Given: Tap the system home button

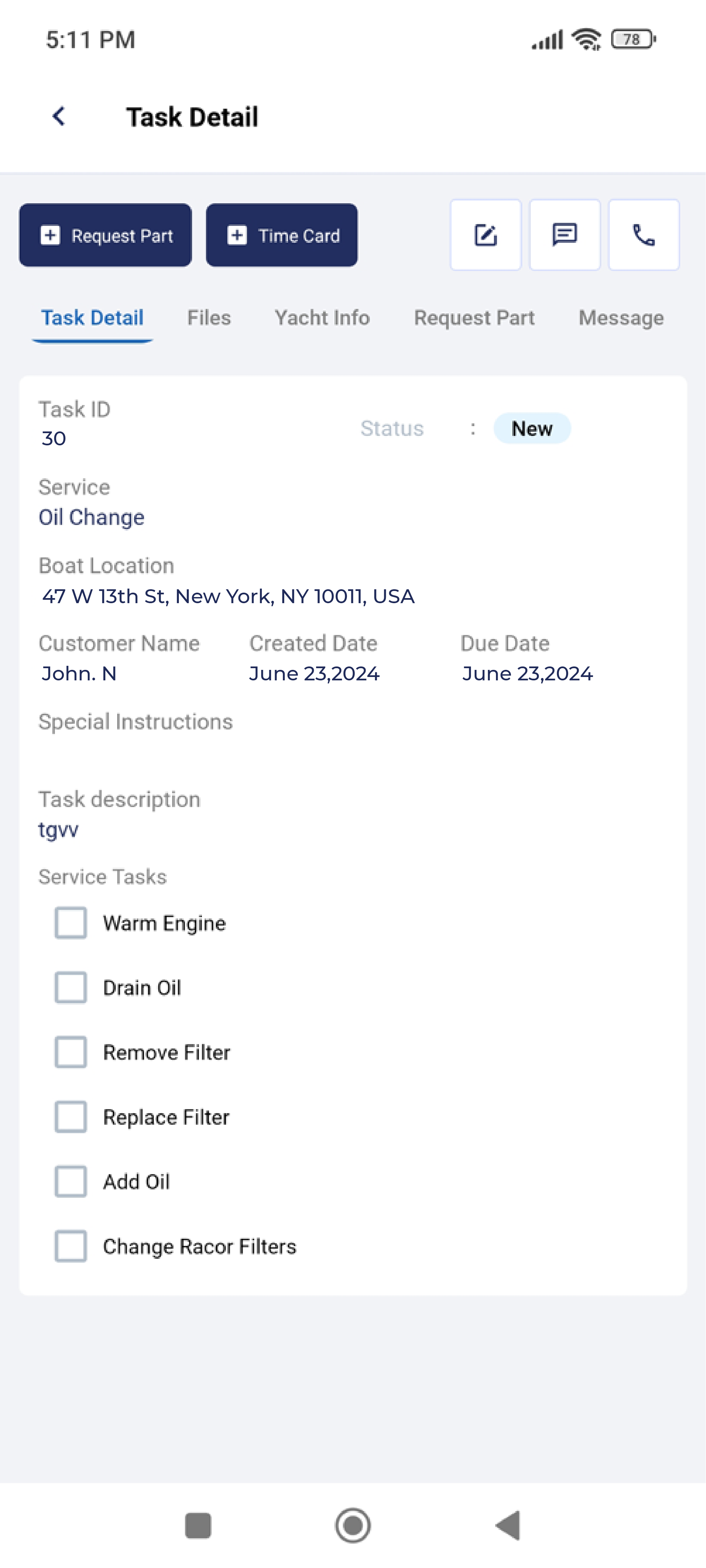Looking at the screenshot, I should [353, 1525].
